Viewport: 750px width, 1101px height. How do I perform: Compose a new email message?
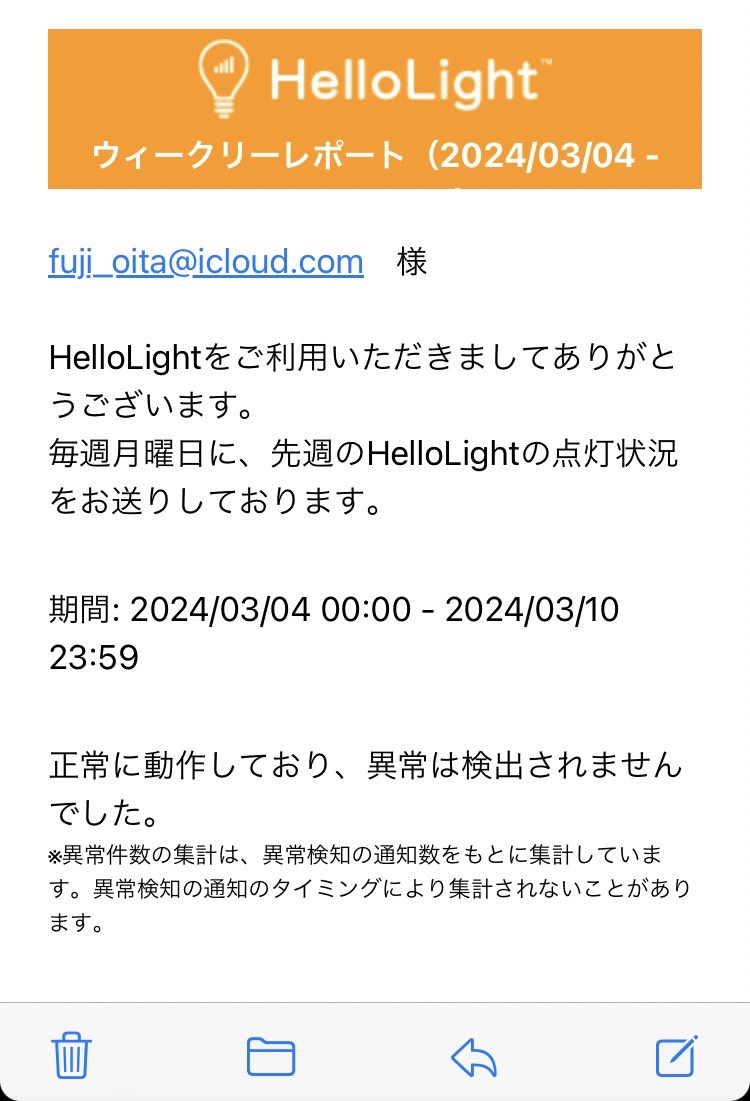(676, 1055)
